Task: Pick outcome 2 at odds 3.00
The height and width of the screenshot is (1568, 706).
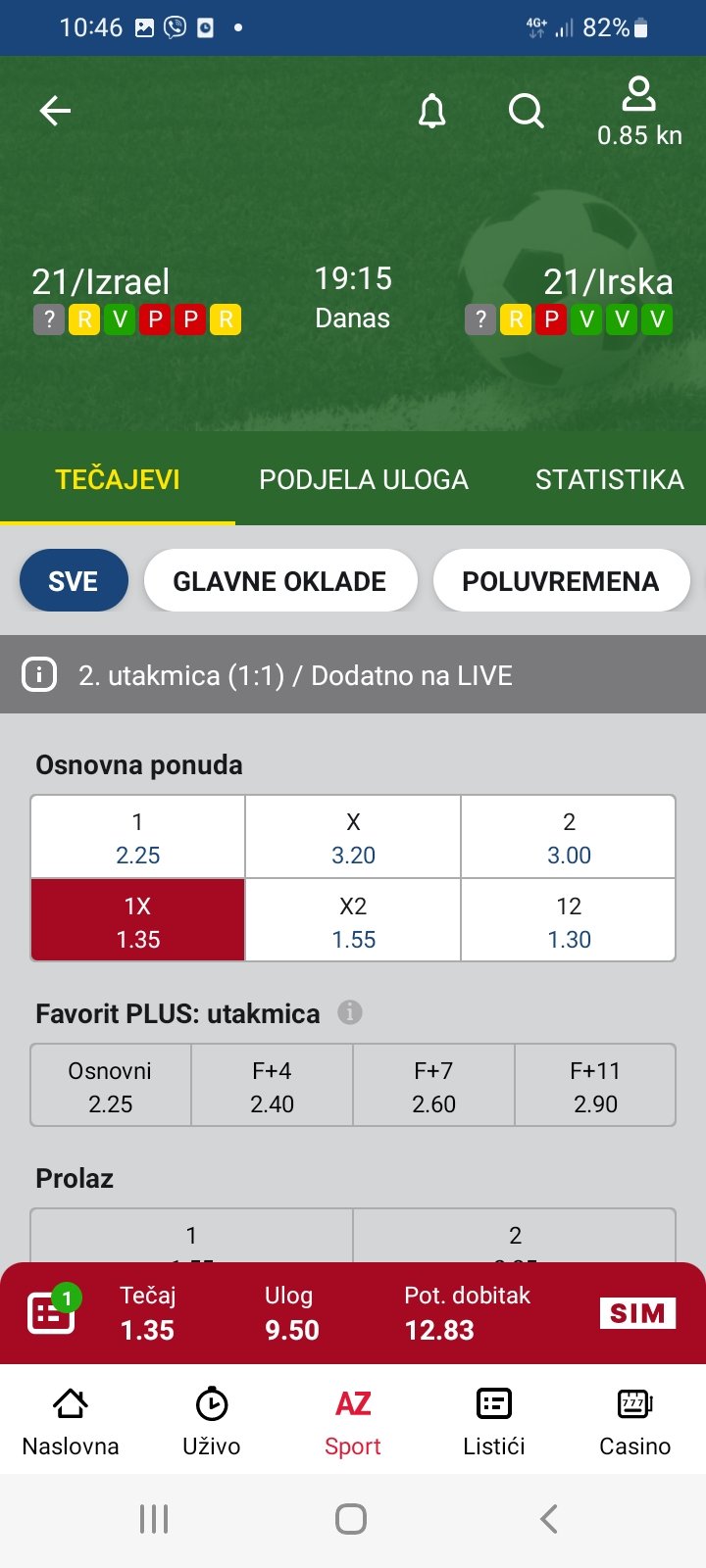Action: tap(569, 838)
